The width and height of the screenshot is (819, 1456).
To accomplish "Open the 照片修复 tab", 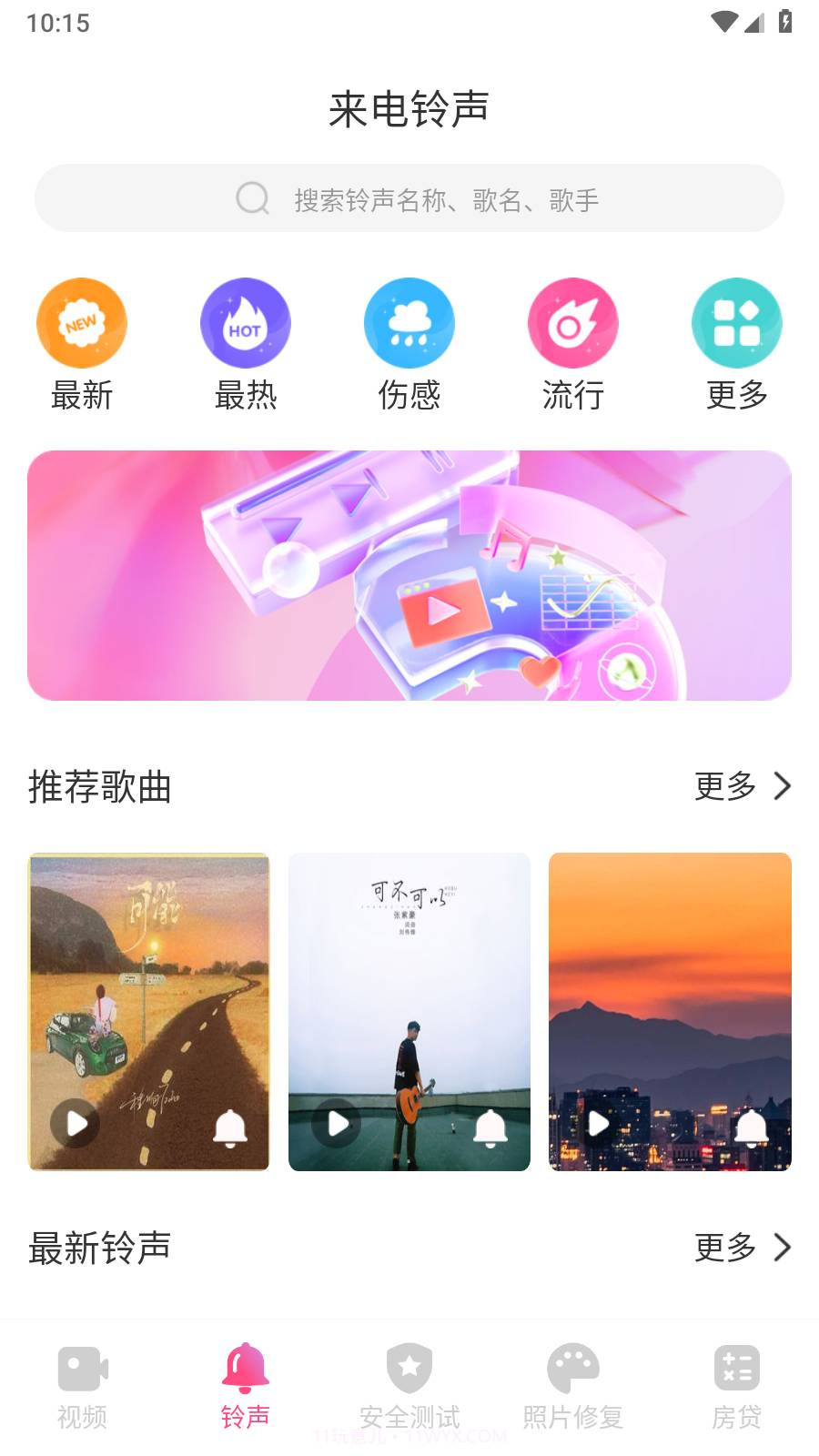I will (x=571, y=1383).
